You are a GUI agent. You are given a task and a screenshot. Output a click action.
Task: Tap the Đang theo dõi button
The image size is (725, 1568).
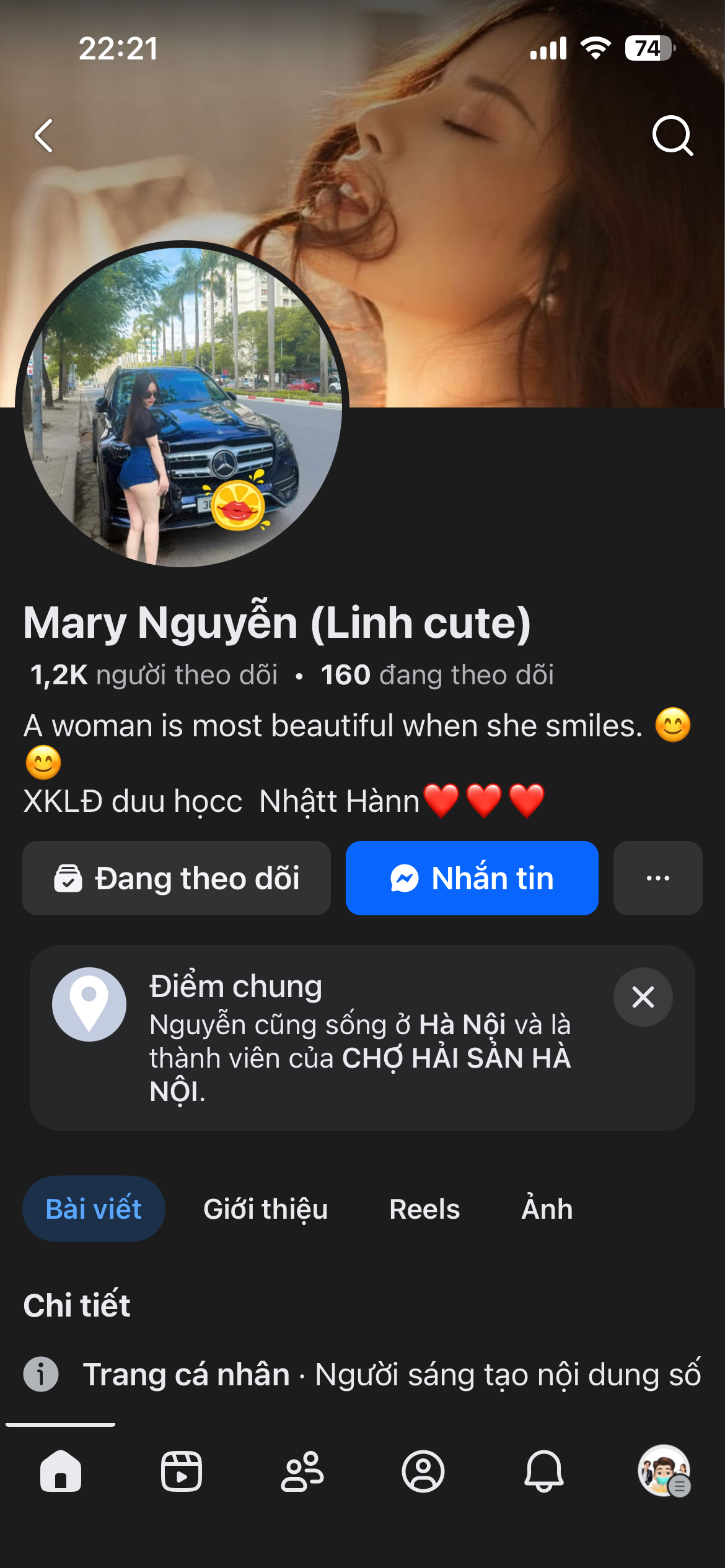[x=177, y=878]
